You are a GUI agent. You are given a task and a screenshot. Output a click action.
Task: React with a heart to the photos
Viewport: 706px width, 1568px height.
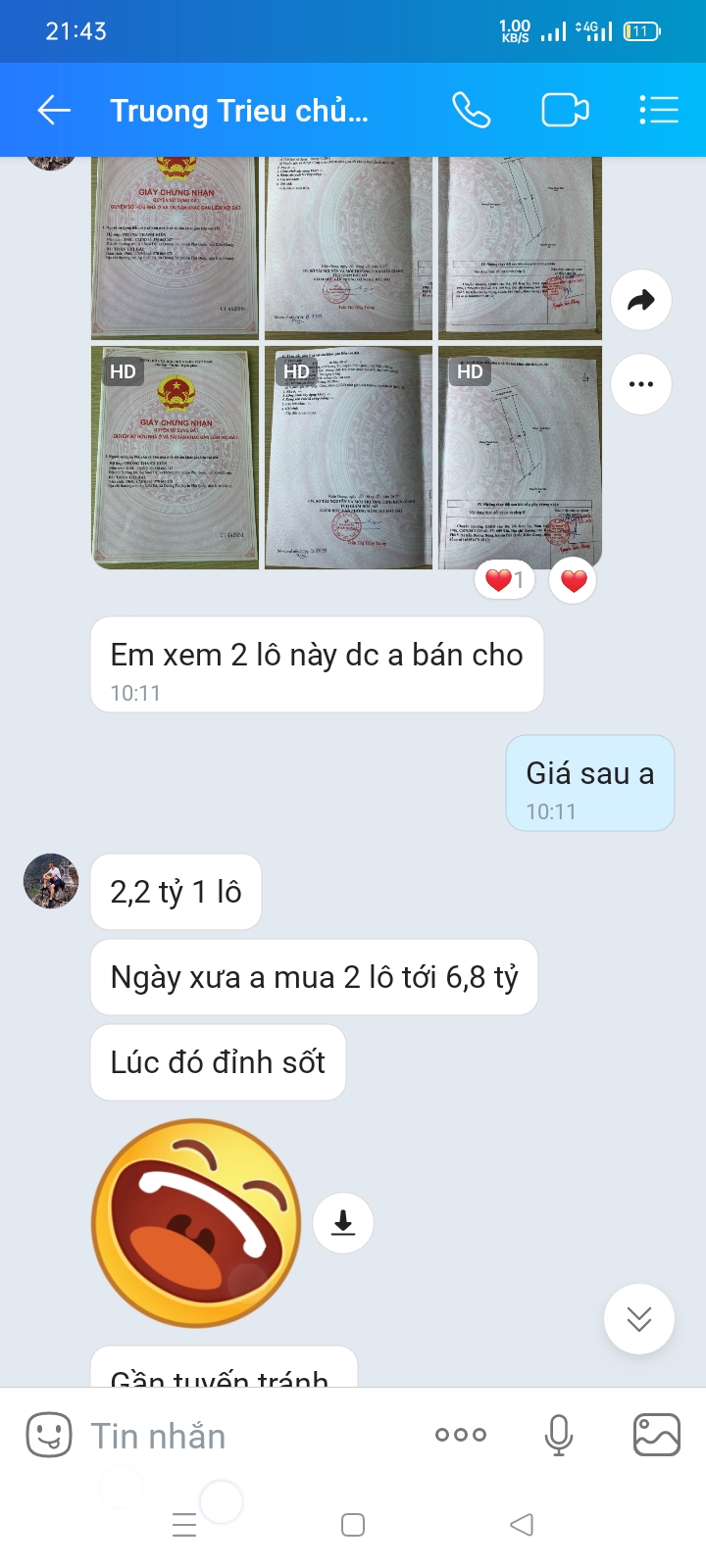pos(574,581)
